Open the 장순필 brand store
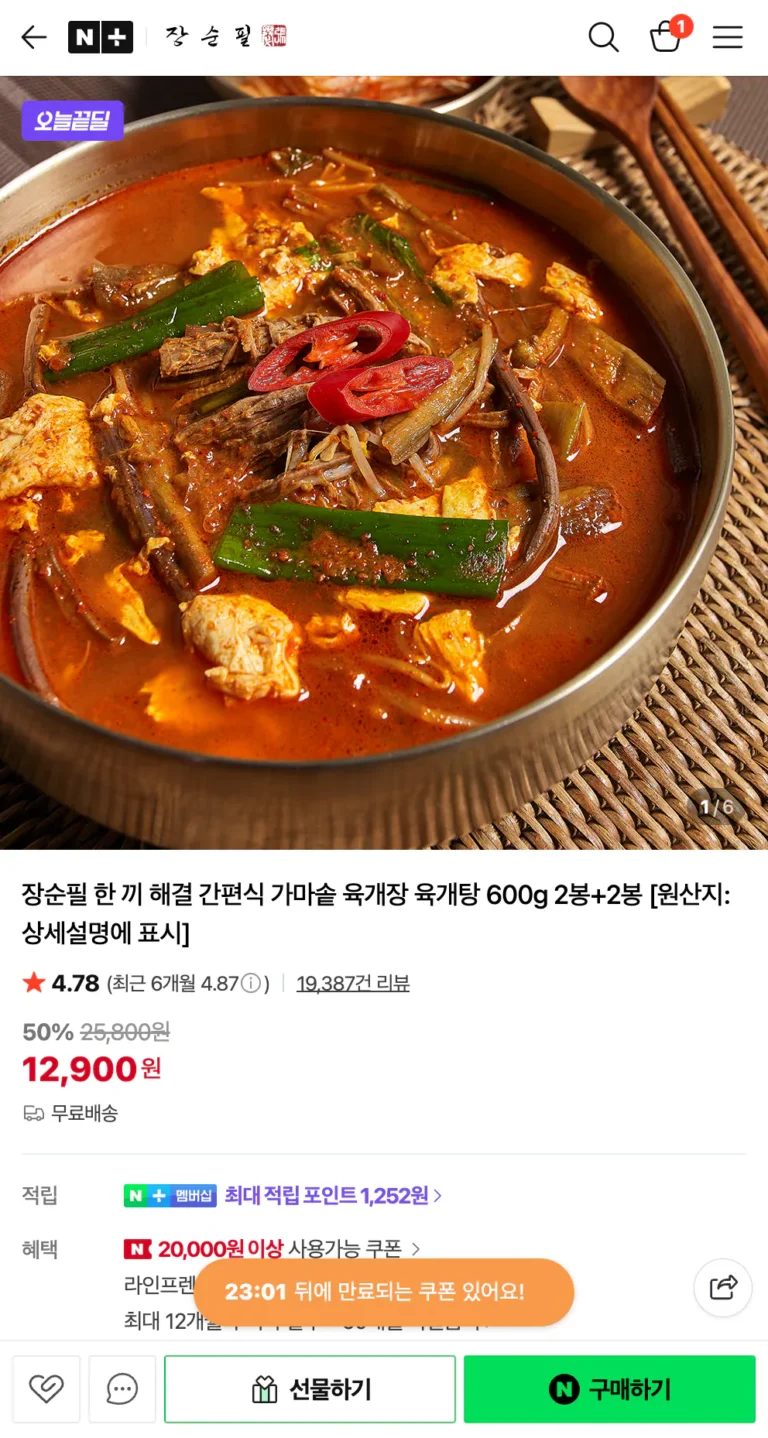Image resolution: width=768 pixels, height=1438 pixels. (x=225, y=37)
